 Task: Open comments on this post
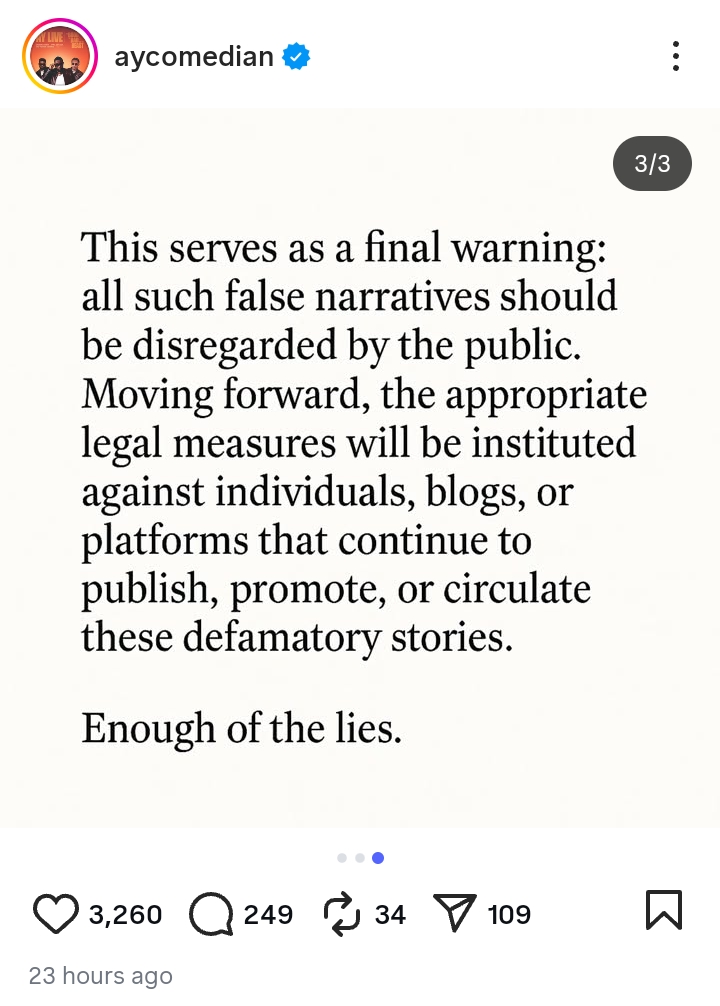click(x=209, y=914)
